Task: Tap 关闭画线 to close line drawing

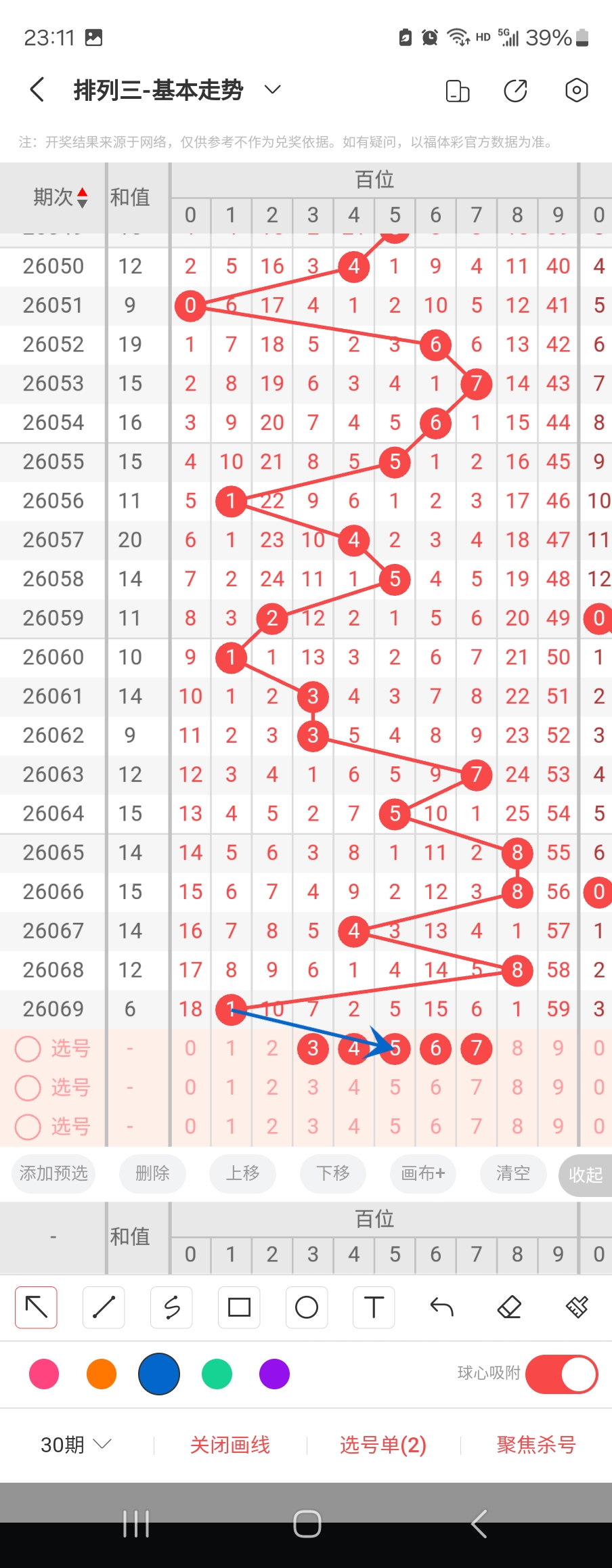Action: 230,1445
